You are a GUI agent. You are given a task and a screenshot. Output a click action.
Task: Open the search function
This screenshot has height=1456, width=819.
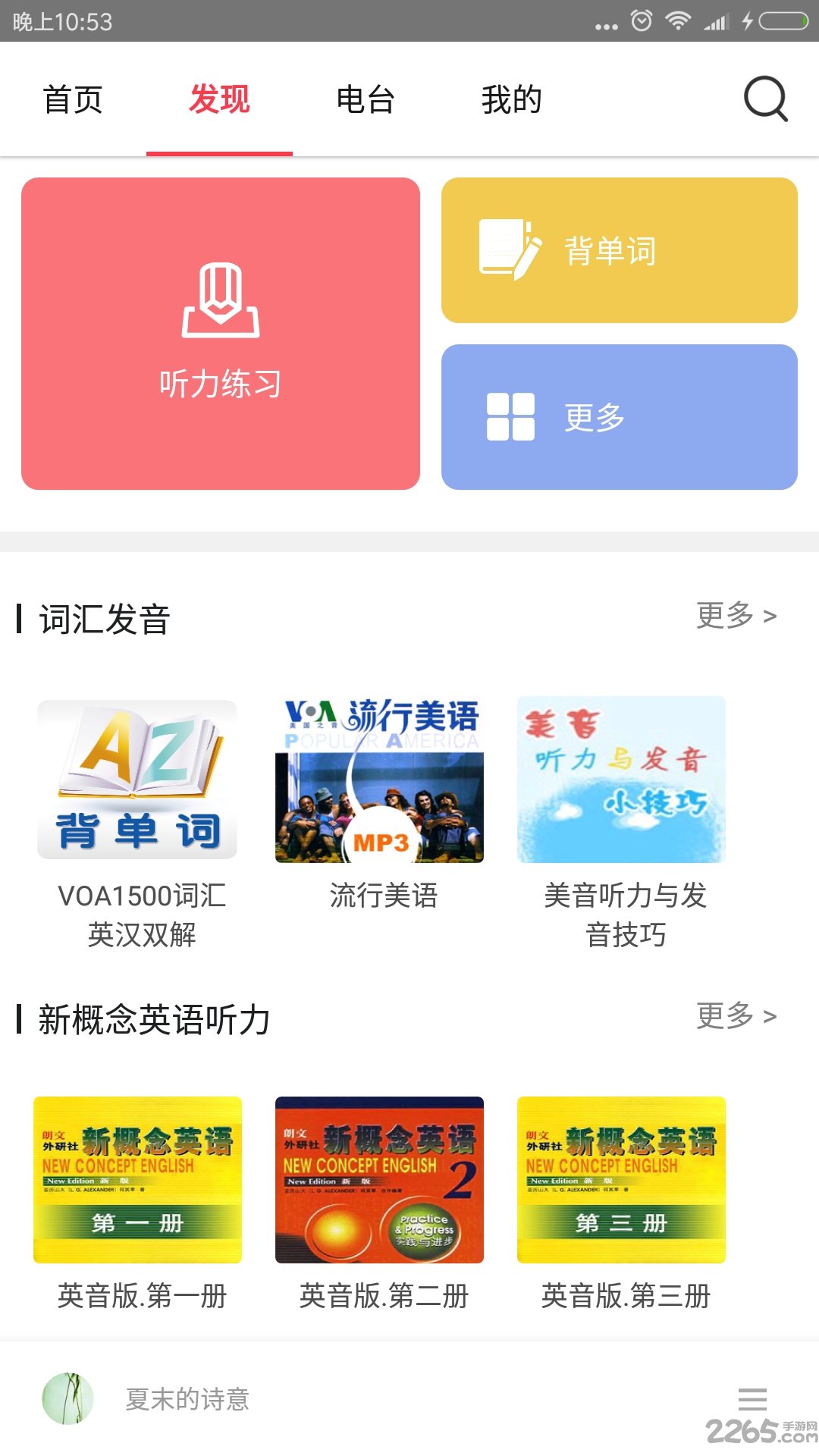(765, 99)
